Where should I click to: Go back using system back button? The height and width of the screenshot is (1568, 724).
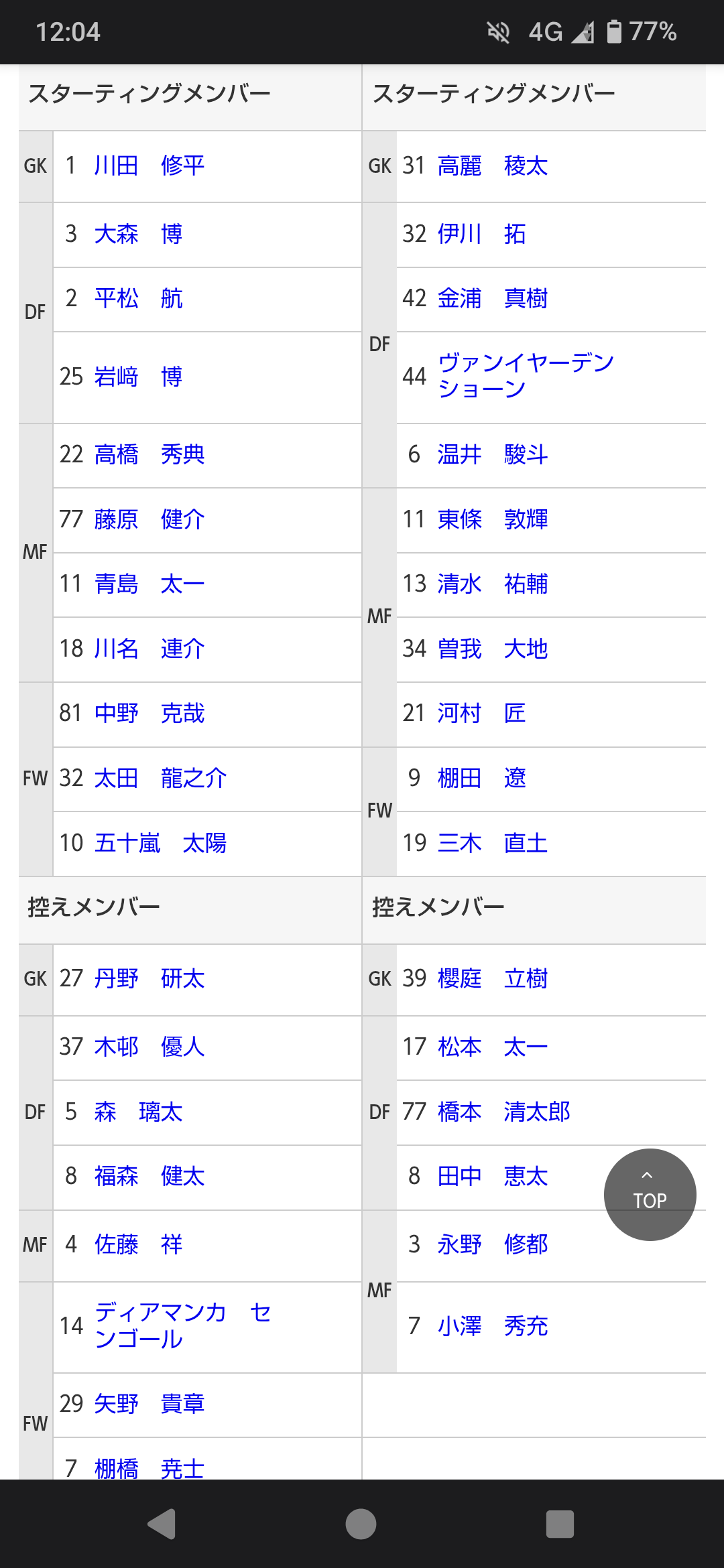click(162, 1524)
